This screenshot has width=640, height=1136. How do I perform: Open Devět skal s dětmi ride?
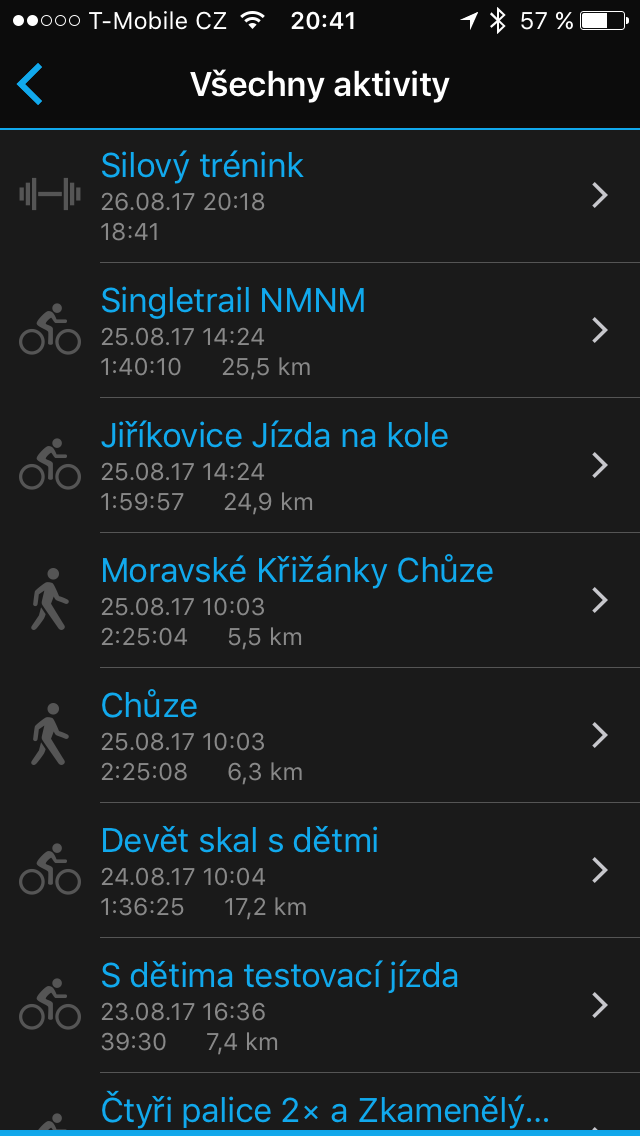pyautogui.click(x=320, y=869)
